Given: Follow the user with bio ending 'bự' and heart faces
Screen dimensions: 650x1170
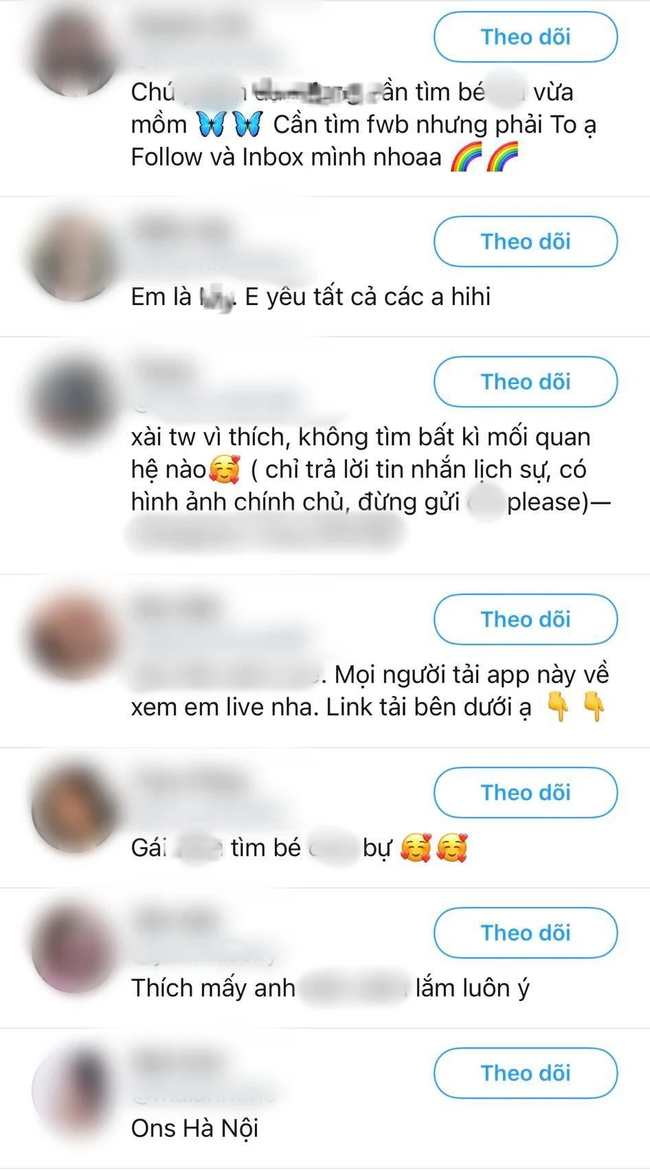Looking at the screenshot, I should (525, 792).
